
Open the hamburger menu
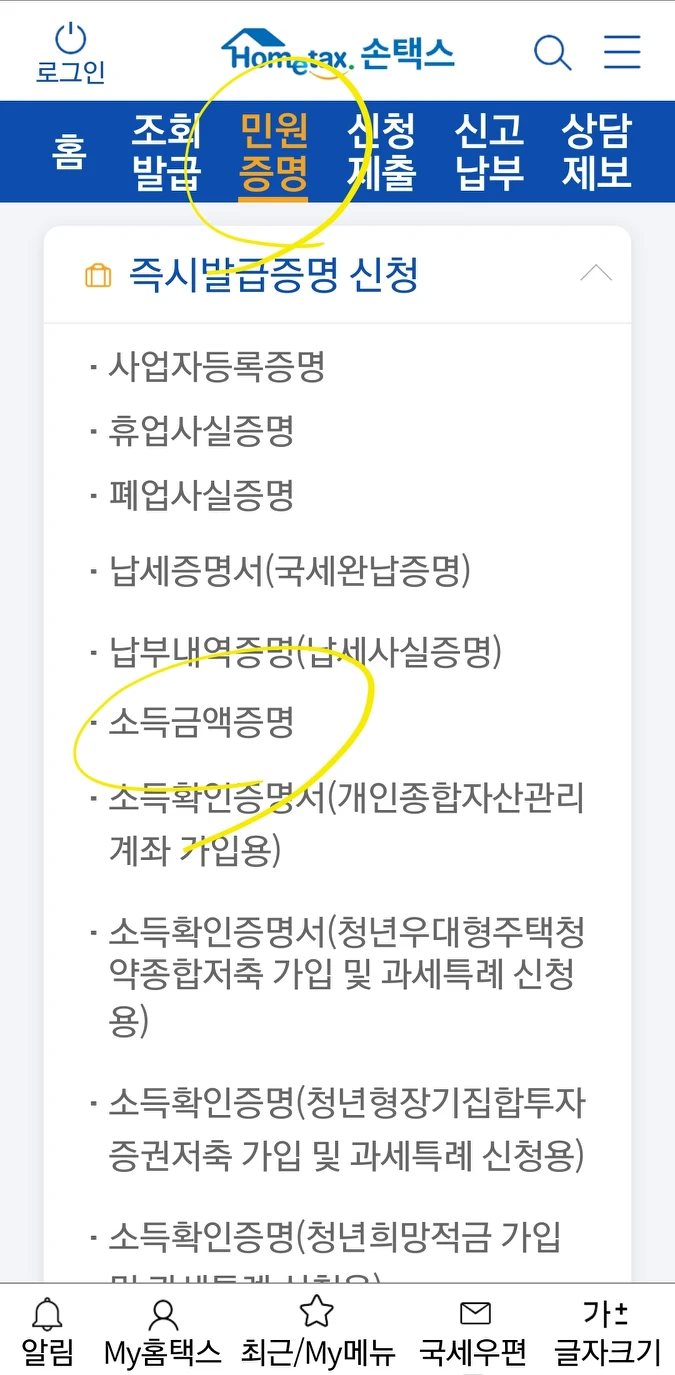point(622,51)
